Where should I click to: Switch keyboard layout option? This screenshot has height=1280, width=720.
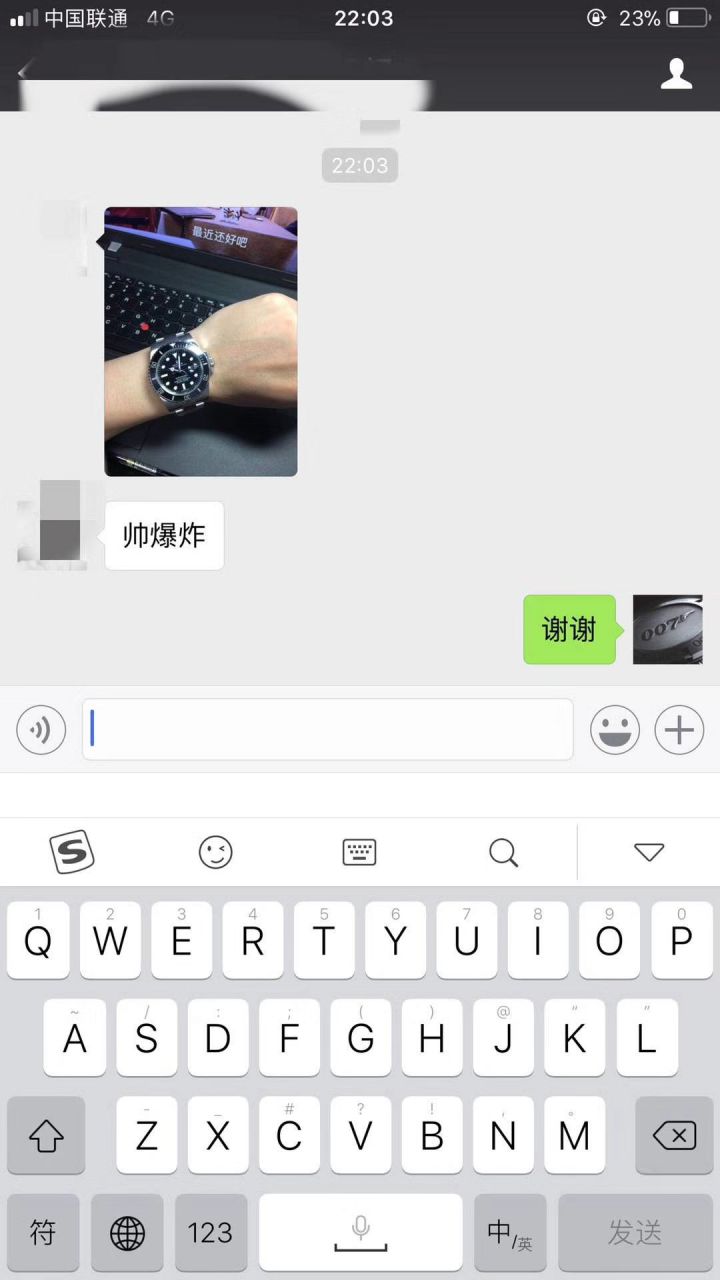(x=359, y=852)
